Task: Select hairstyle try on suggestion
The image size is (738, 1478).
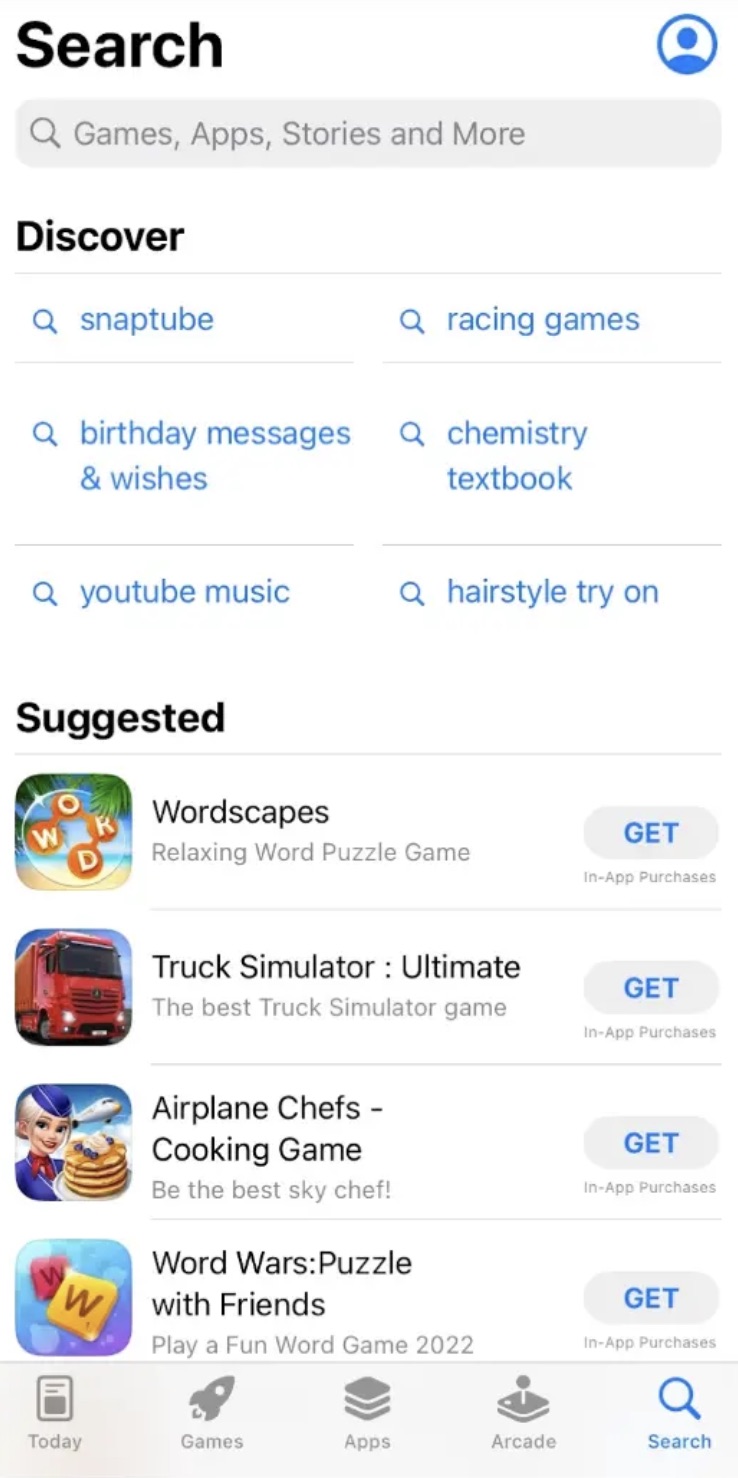Action: point(552,591)
